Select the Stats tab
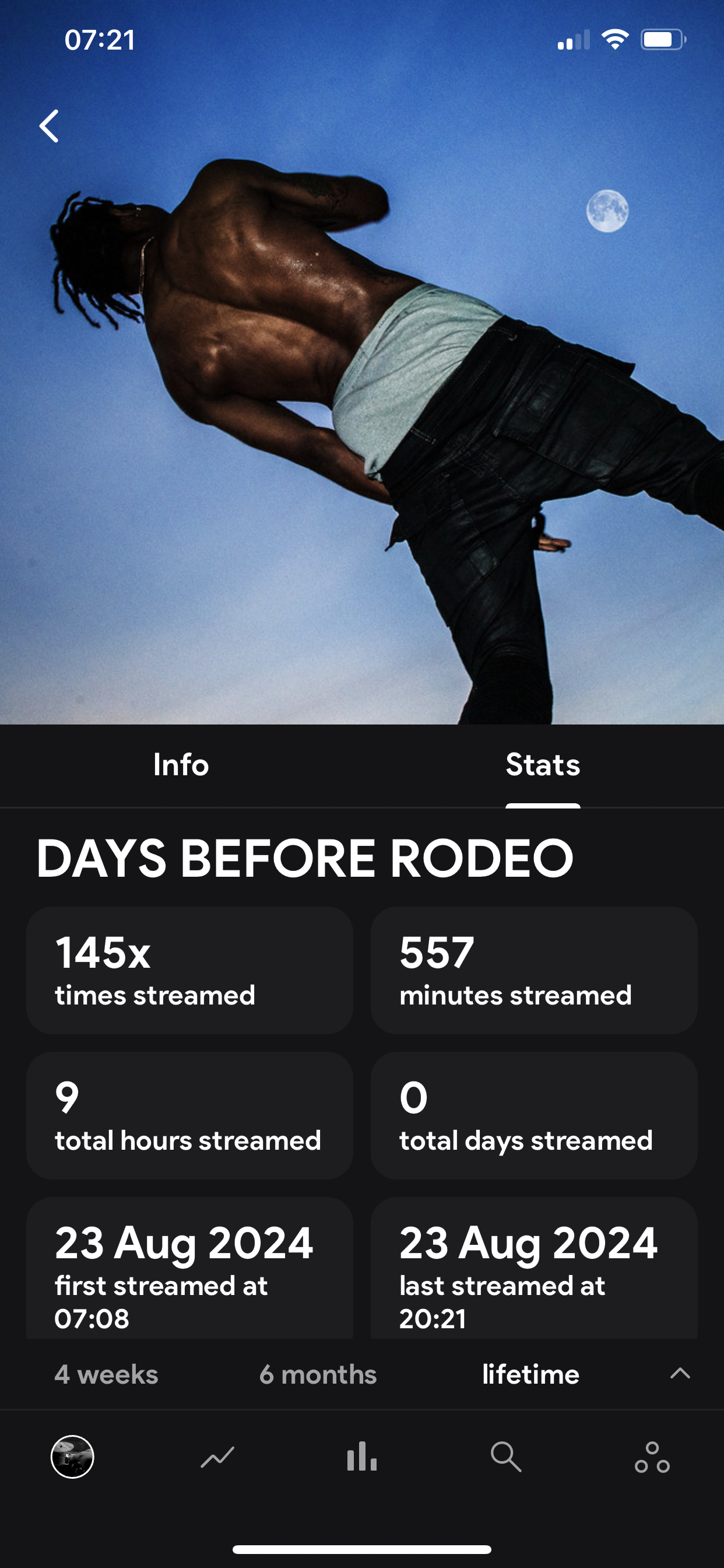This screenshot has width=724, height=1568. tap(542, 765)
